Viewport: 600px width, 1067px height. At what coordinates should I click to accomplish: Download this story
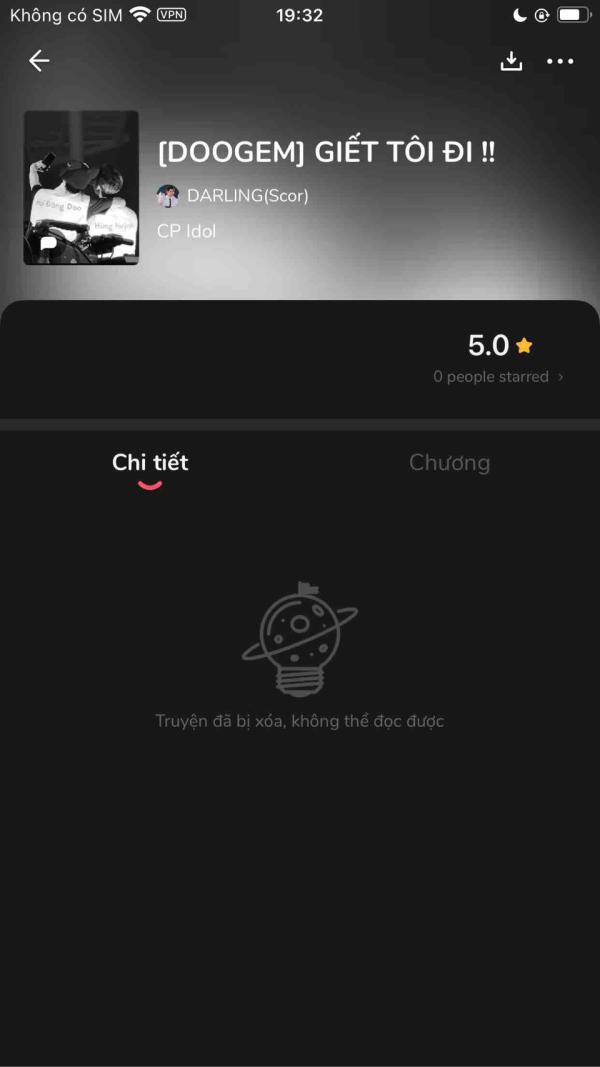coord(511,61)
